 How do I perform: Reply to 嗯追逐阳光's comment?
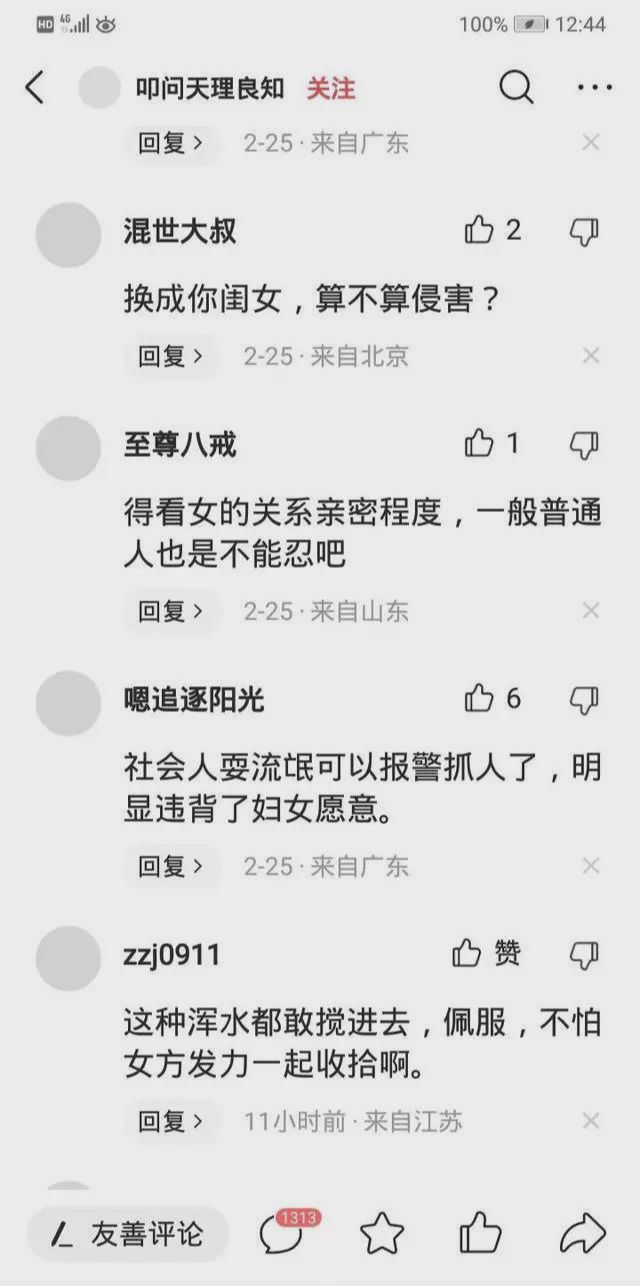170,866
